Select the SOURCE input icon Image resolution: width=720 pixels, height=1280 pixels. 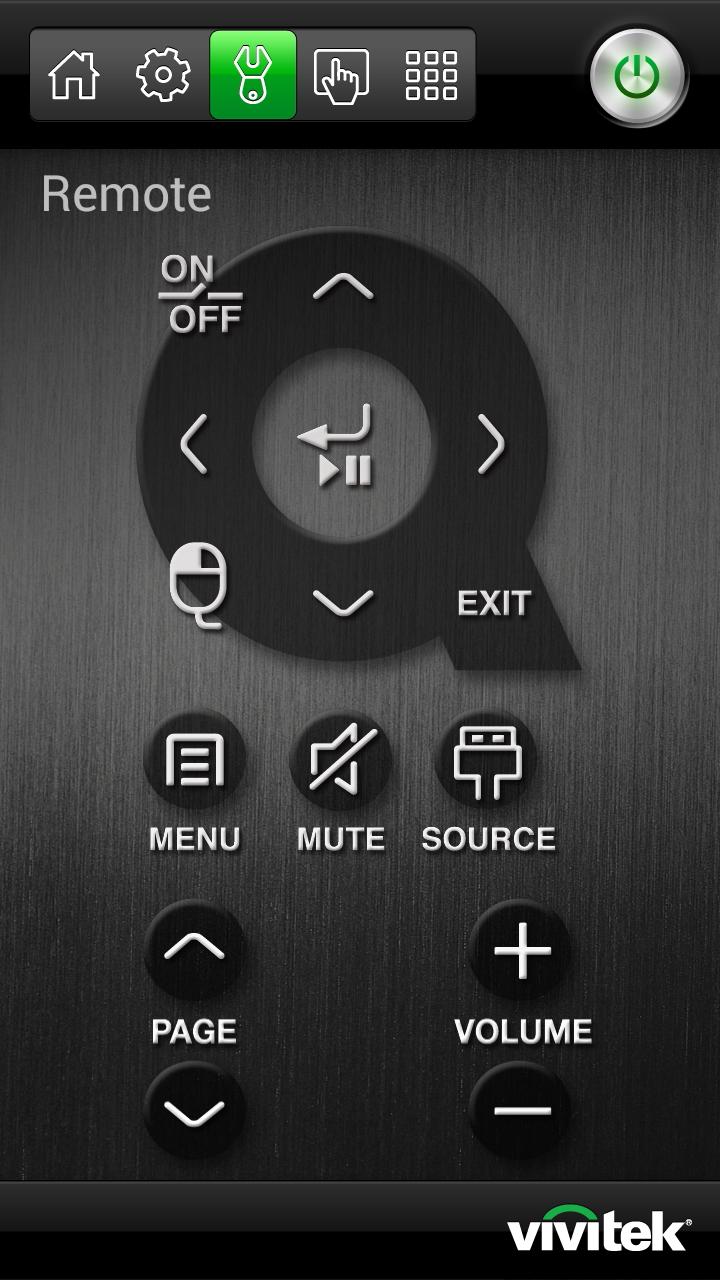(x=487, y=762)
